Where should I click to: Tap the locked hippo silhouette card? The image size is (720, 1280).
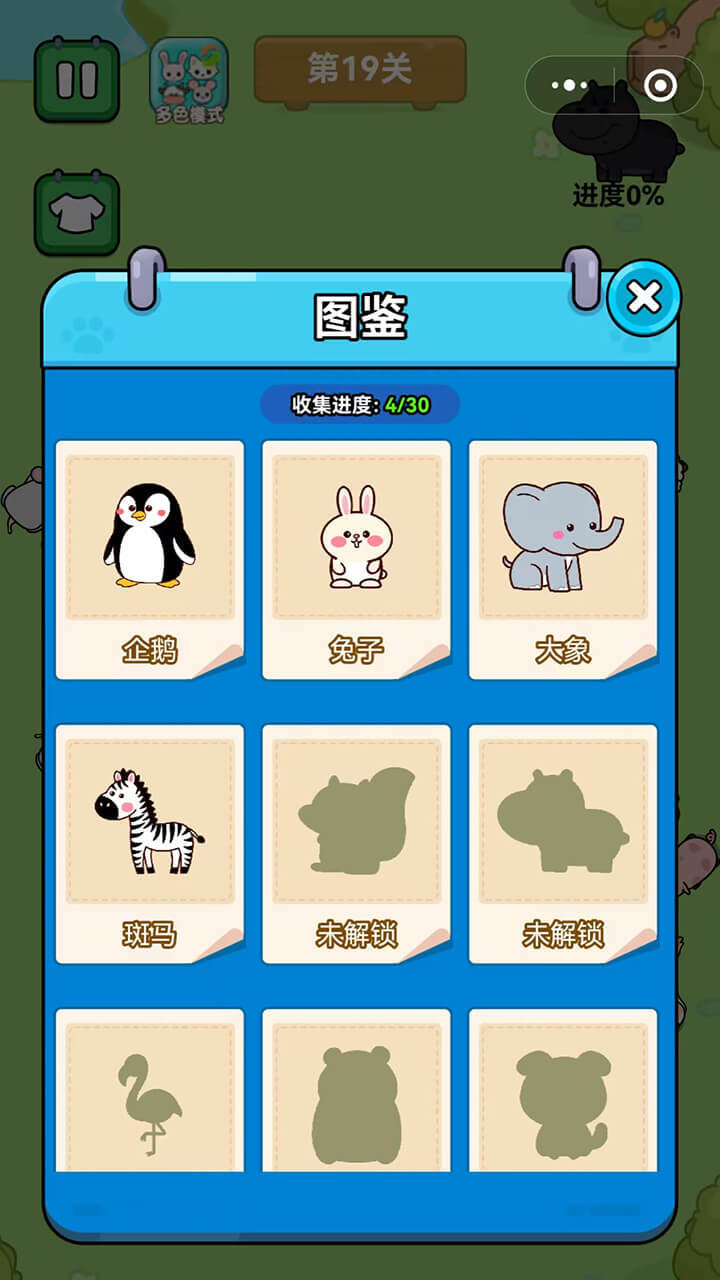click(563, 844)
